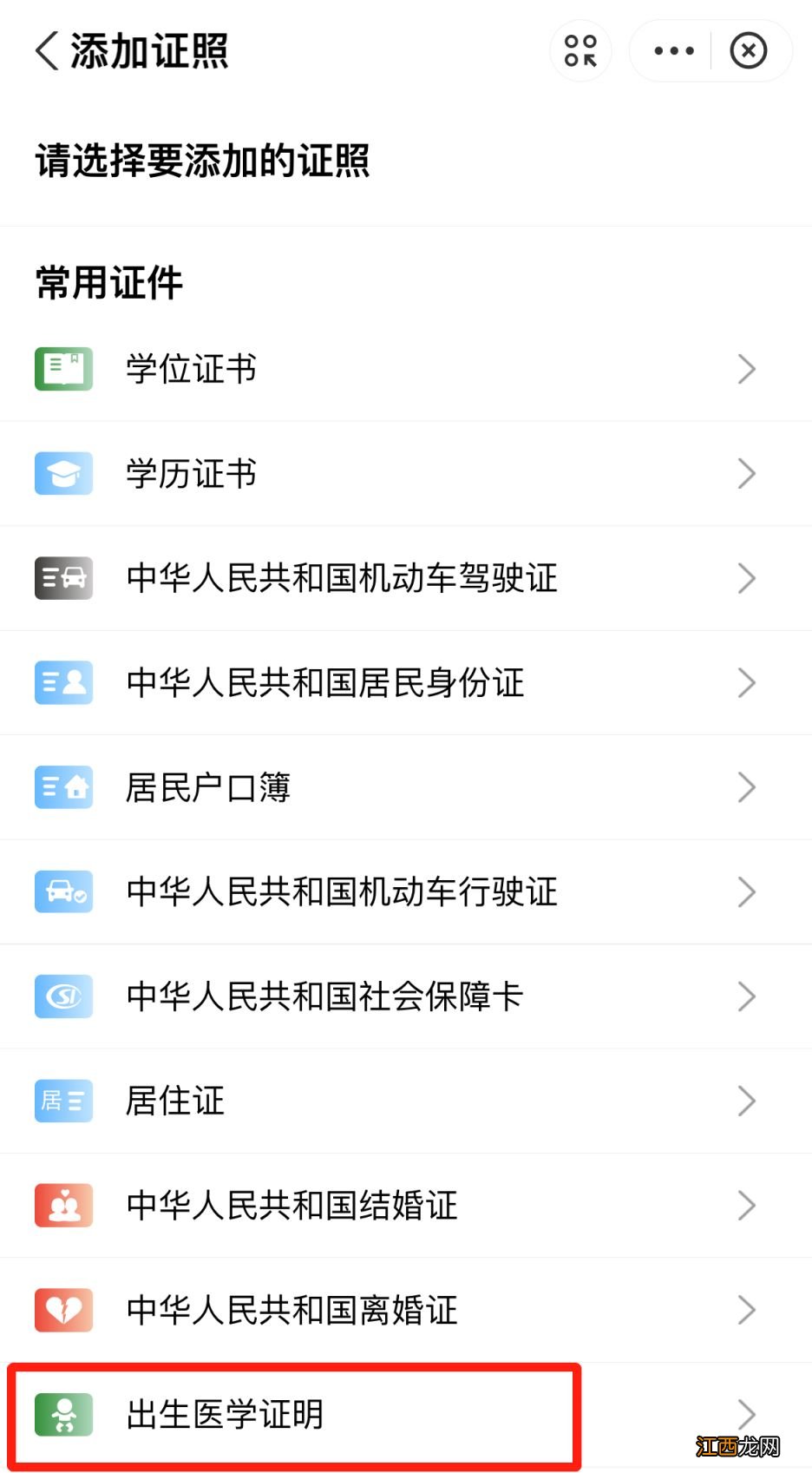The height and width of the screenshot is (1473, 812).
Task: Go back using the left arrow
Action: coord(44,50)
